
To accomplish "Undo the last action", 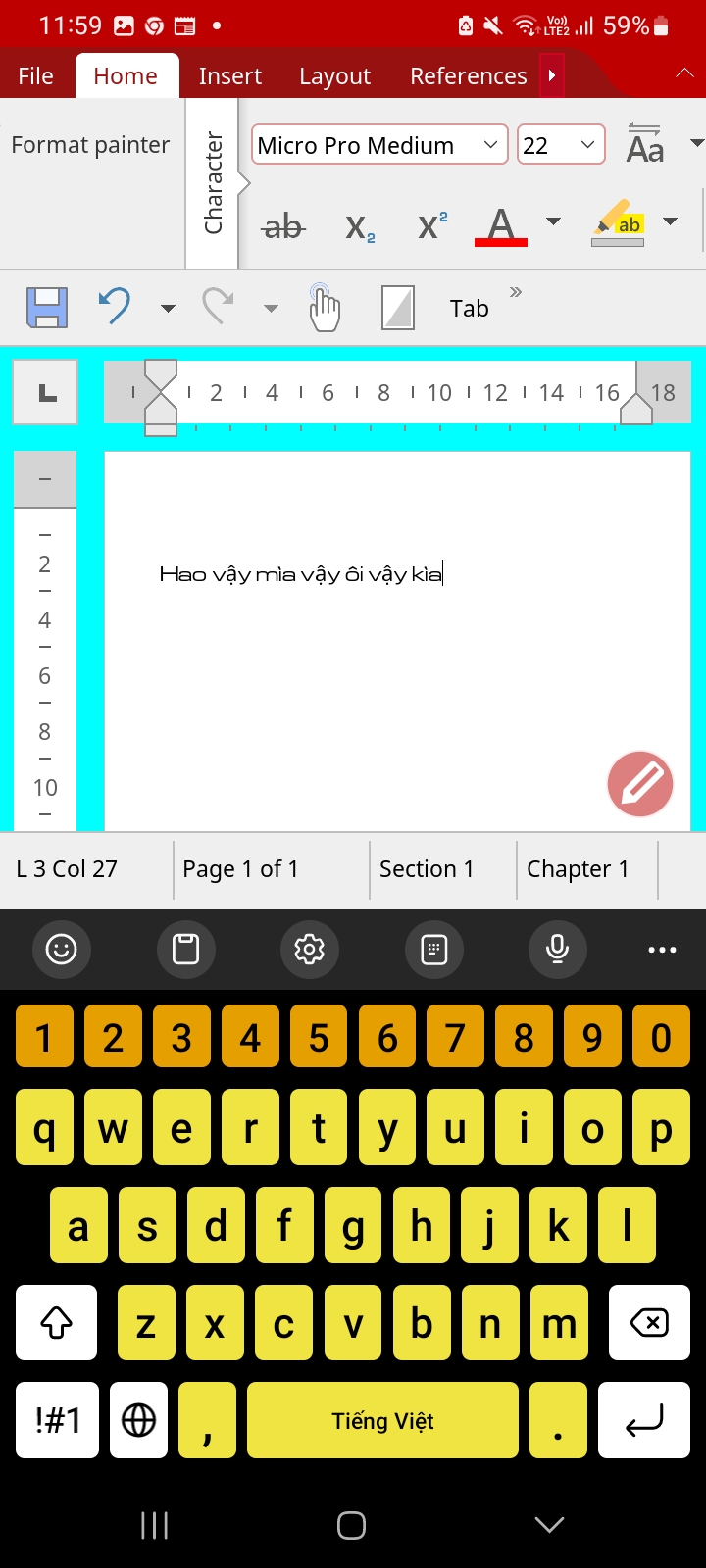I will point(115,307).
